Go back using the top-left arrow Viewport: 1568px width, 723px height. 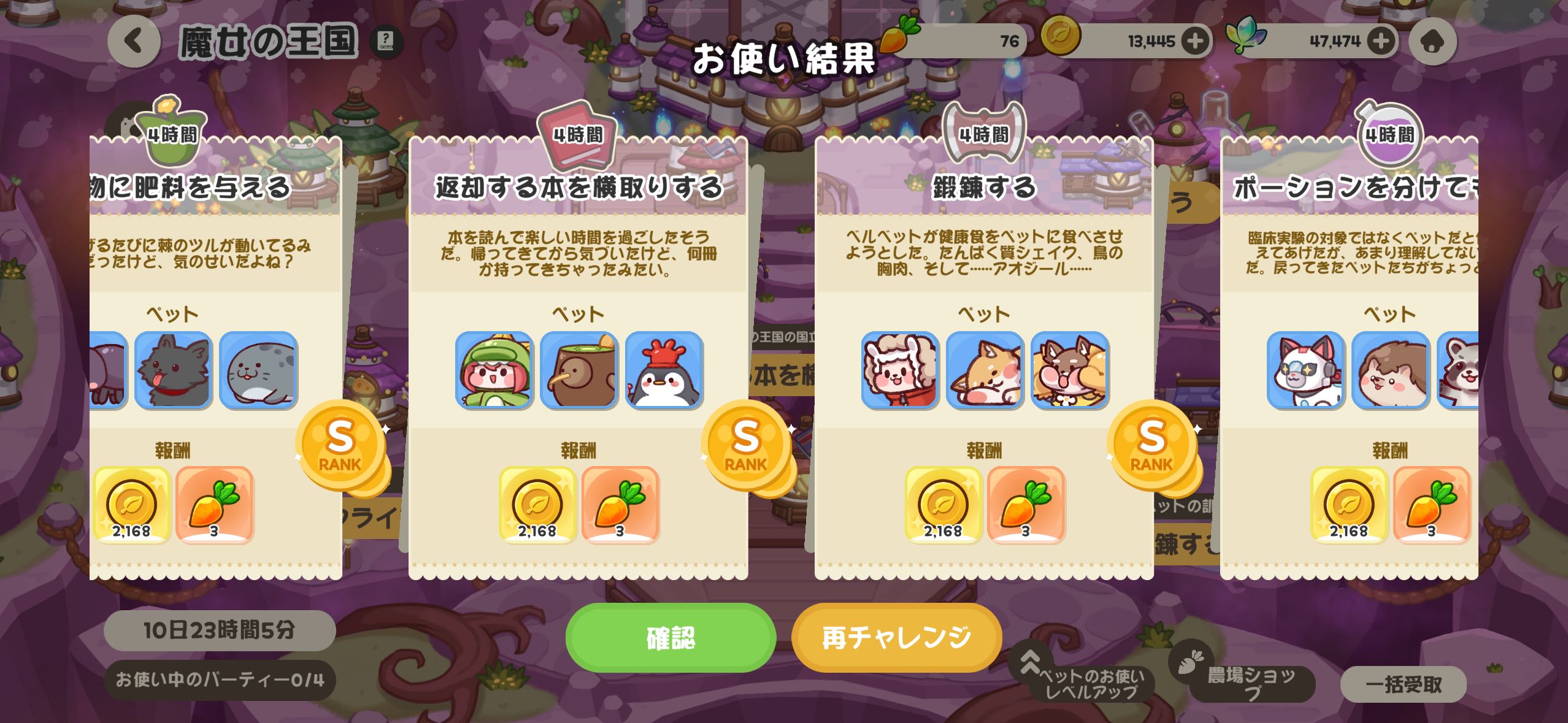point(134,42)
